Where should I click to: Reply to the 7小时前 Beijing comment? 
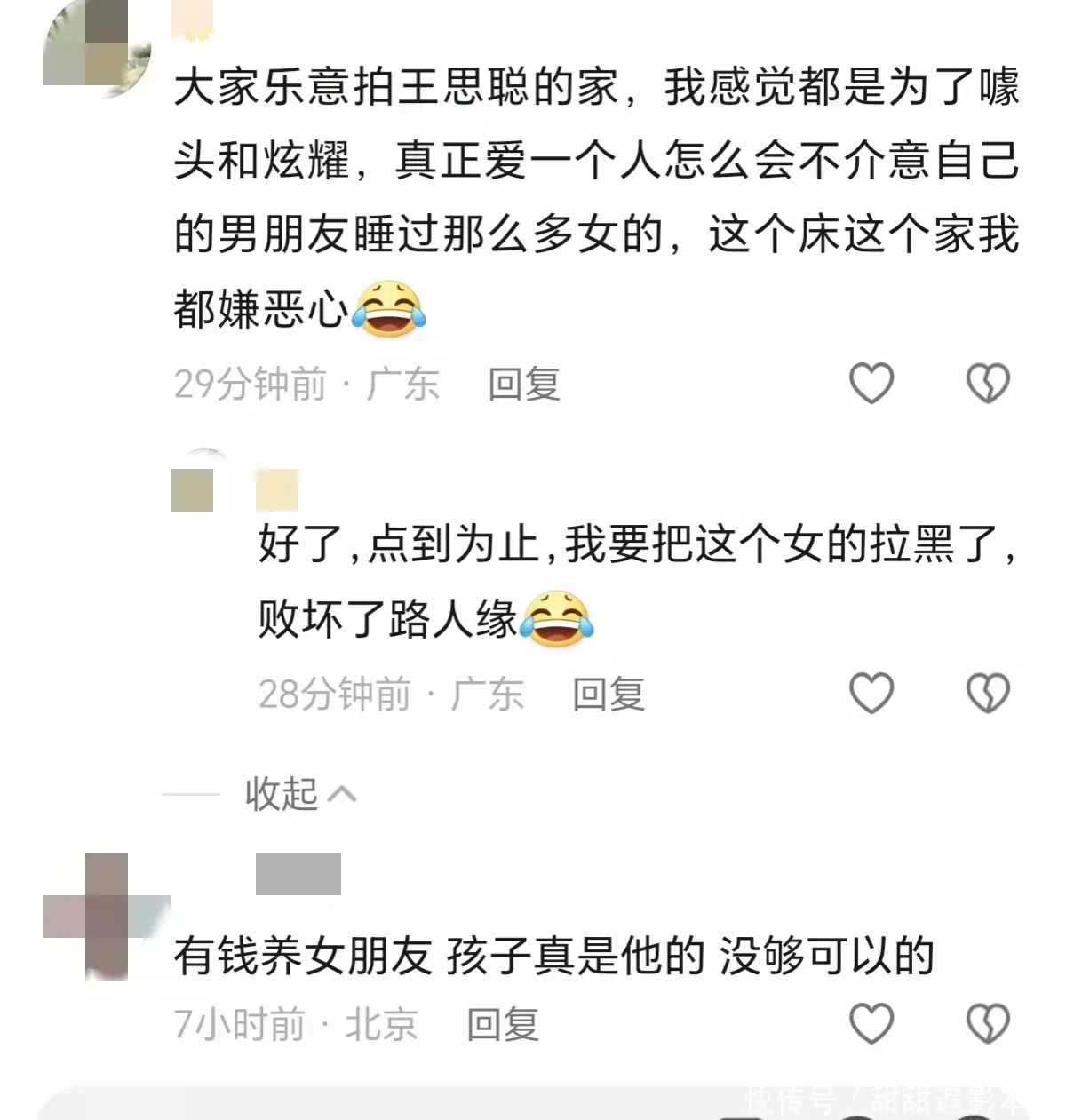[503, 1024]
